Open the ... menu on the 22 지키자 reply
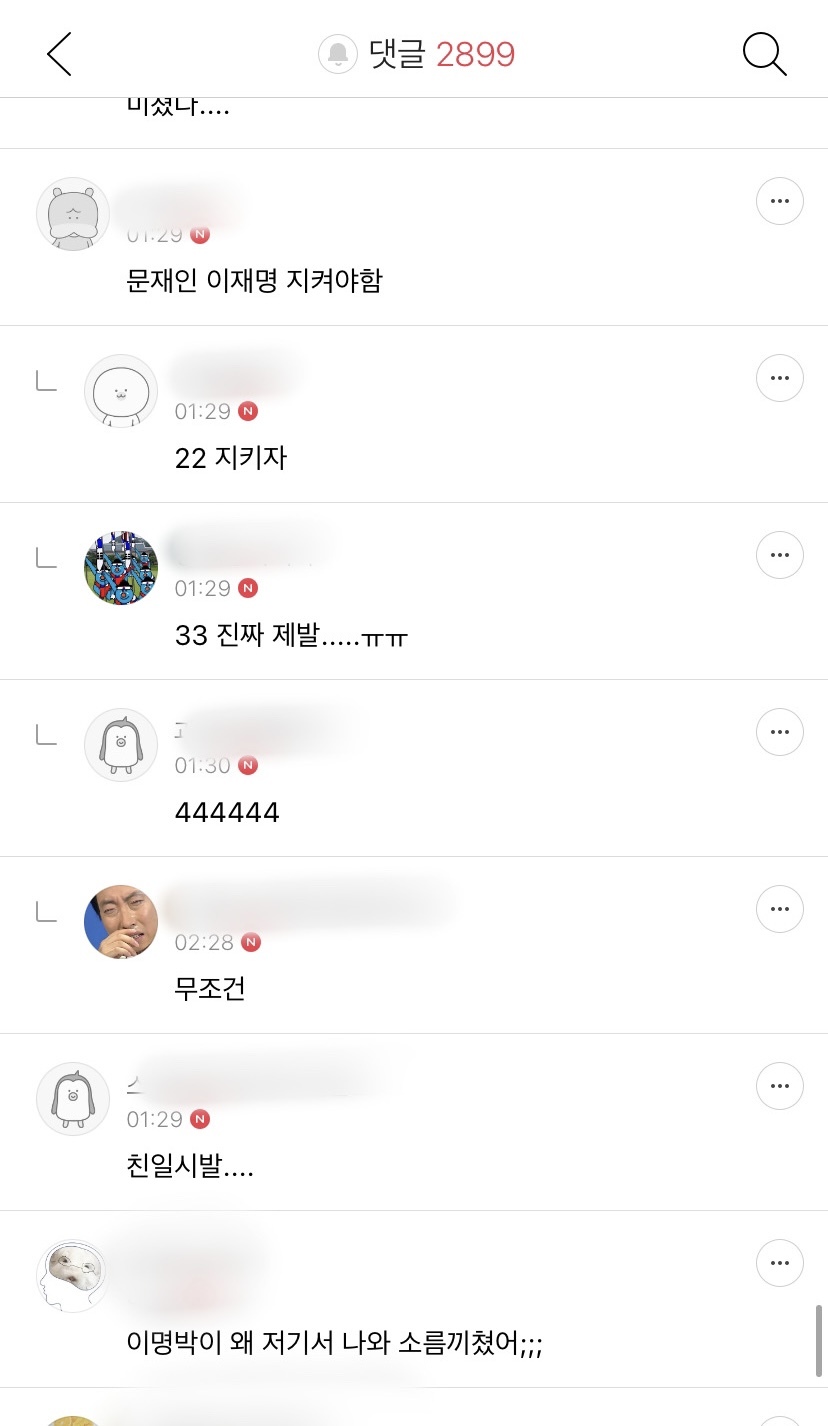This screenshot has width=828, height=1426. coord(779,378)
